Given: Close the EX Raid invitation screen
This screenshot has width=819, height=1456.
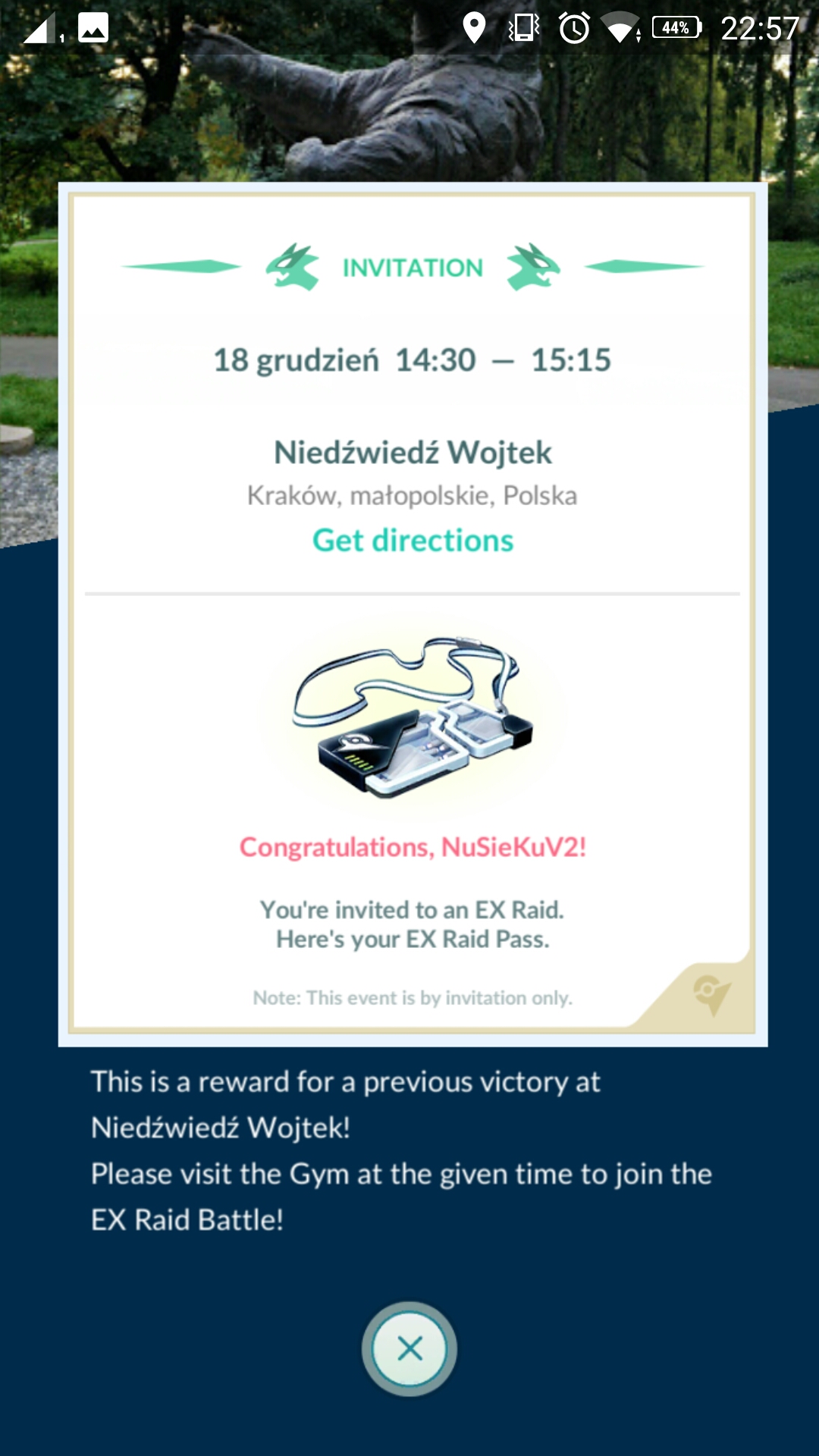Looking at the screenshot, I should (x=409, y=1349).
